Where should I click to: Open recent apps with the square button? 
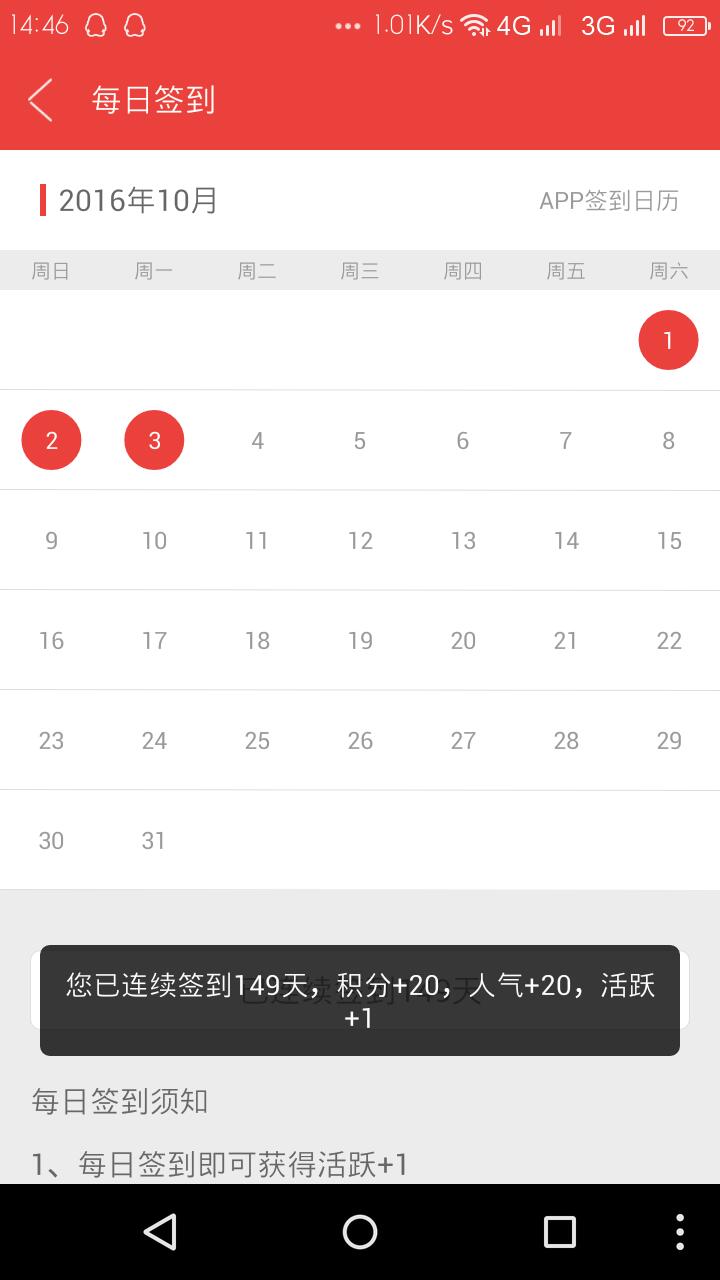560,1232
